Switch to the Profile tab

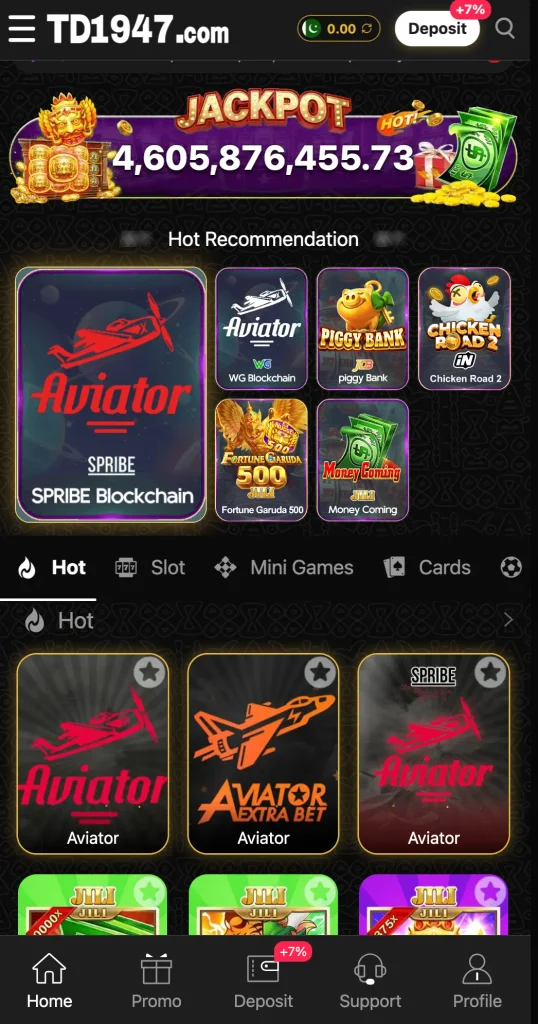477,981
